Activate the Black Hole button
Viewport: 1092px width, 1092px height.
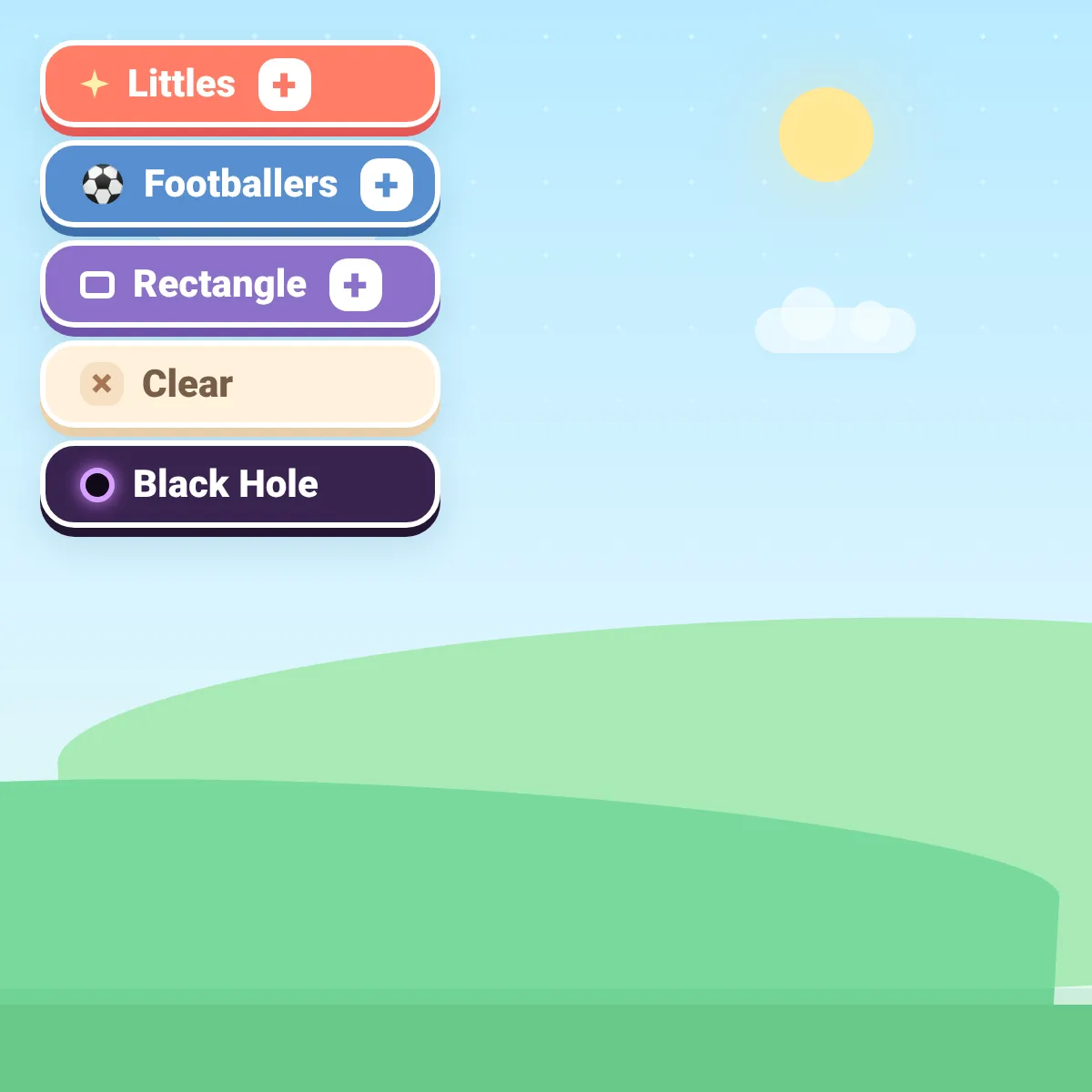point(240,485)
